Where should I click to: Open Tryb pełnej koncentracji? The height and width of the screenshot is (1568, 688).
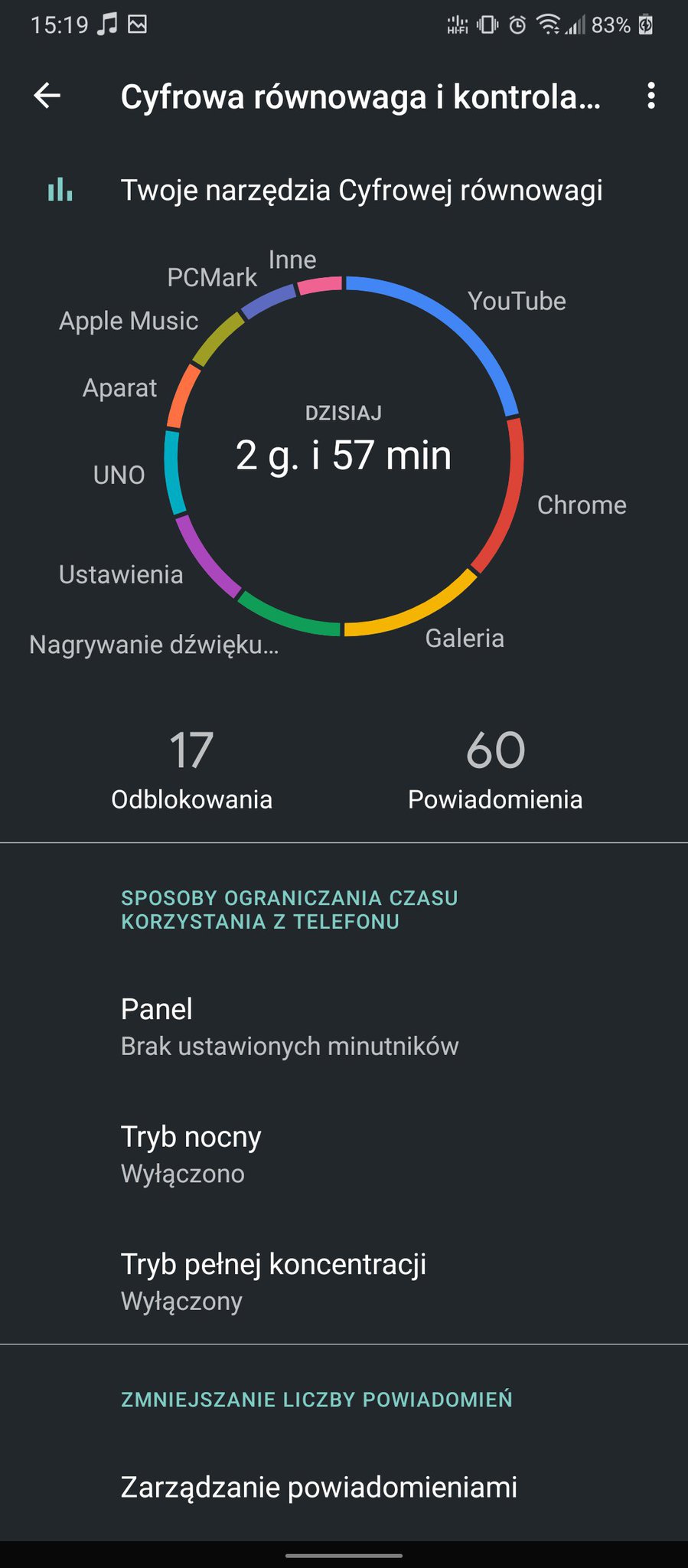click(344, 1282)
